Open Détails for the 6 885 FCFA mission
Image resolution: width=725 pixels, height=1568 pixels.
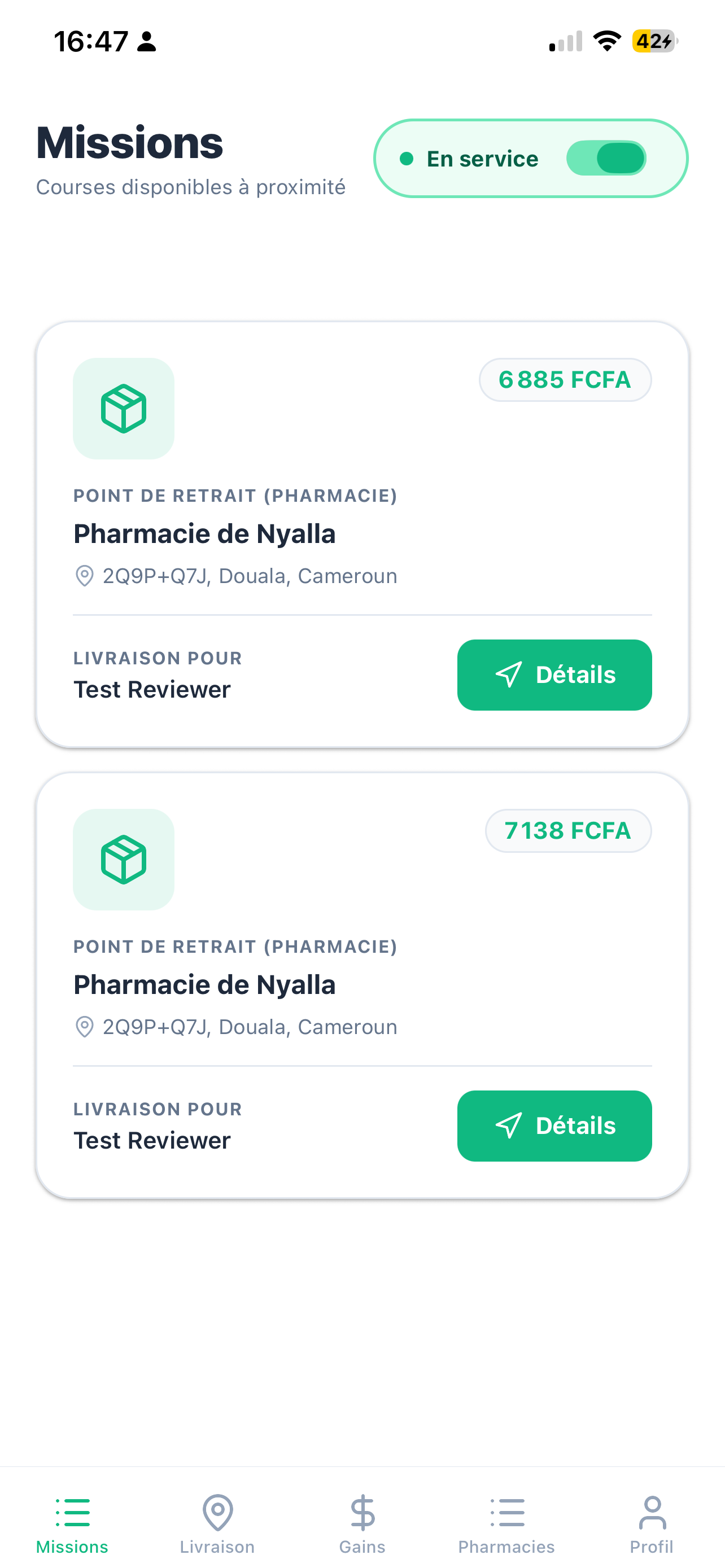[554, 674]
